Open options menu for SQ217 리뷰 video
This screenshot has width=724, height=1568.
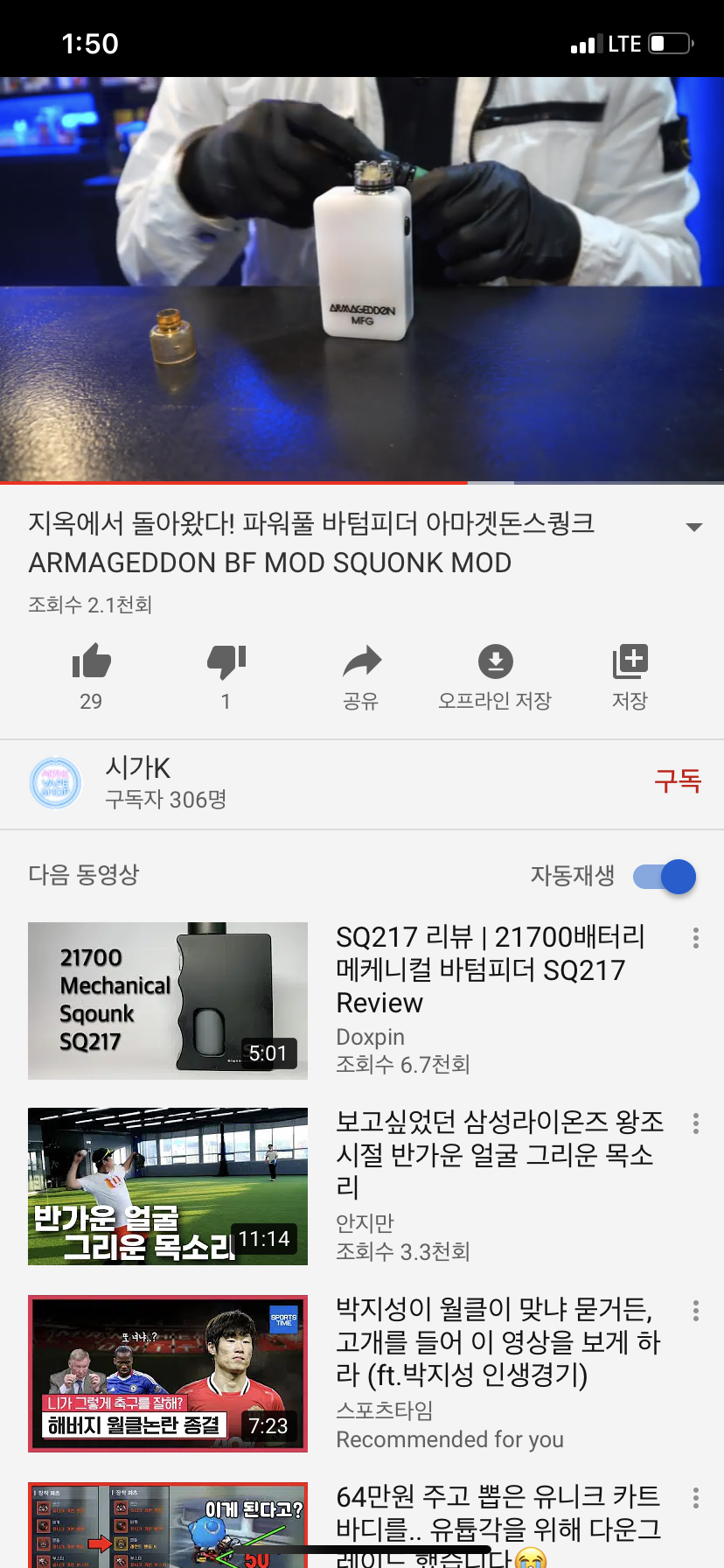click(x=696, y=938)
